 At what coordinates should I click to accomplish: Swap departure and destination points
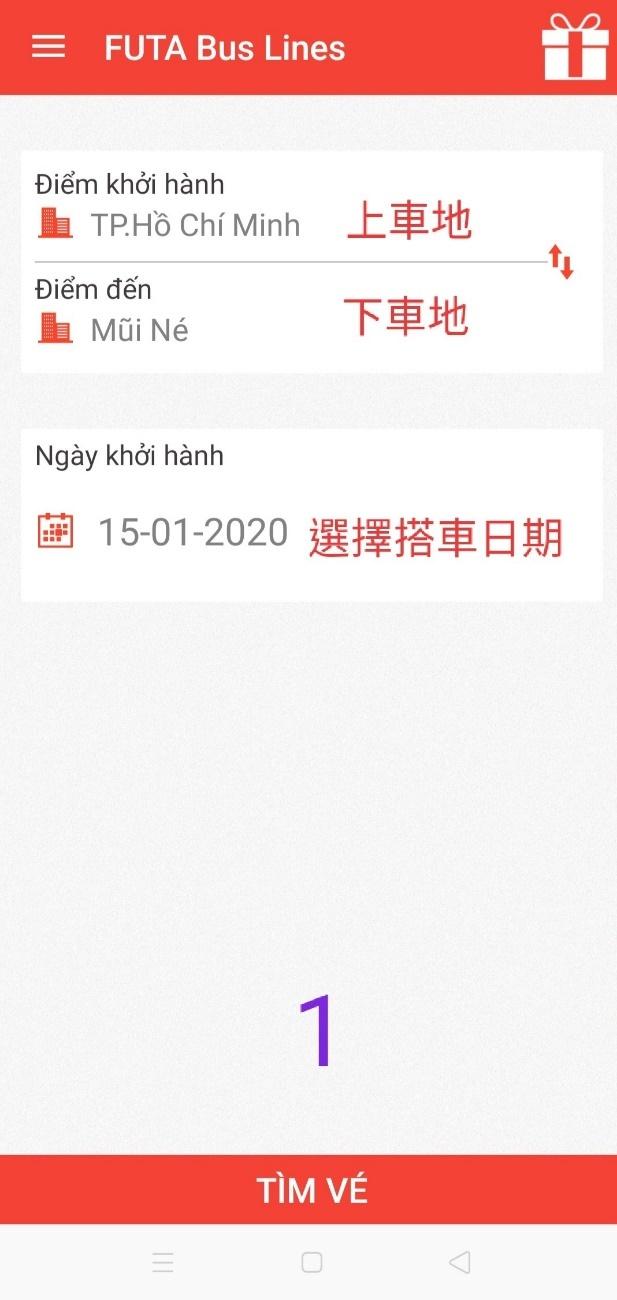[562, 262]
